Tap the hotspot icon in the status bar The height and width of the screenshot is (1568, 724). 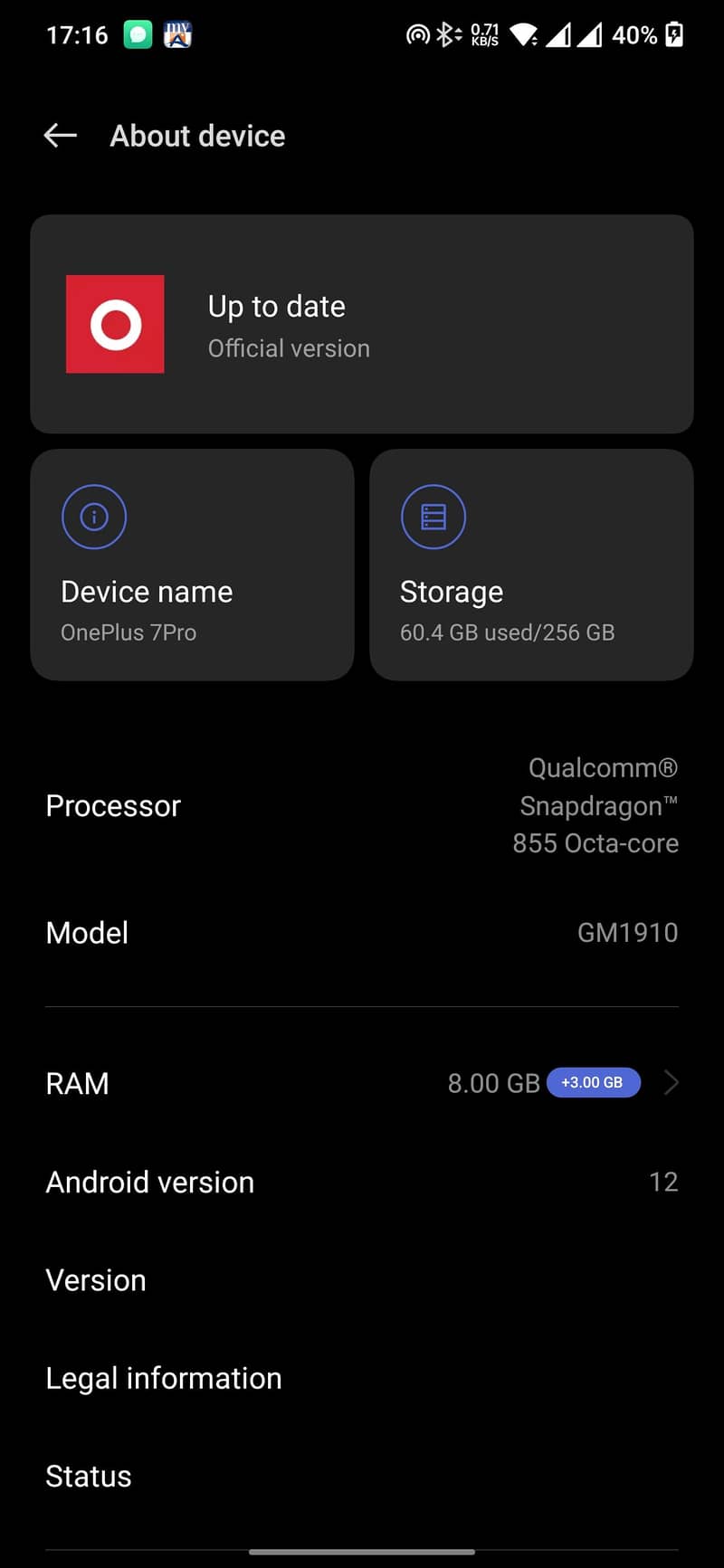(417, 33)
